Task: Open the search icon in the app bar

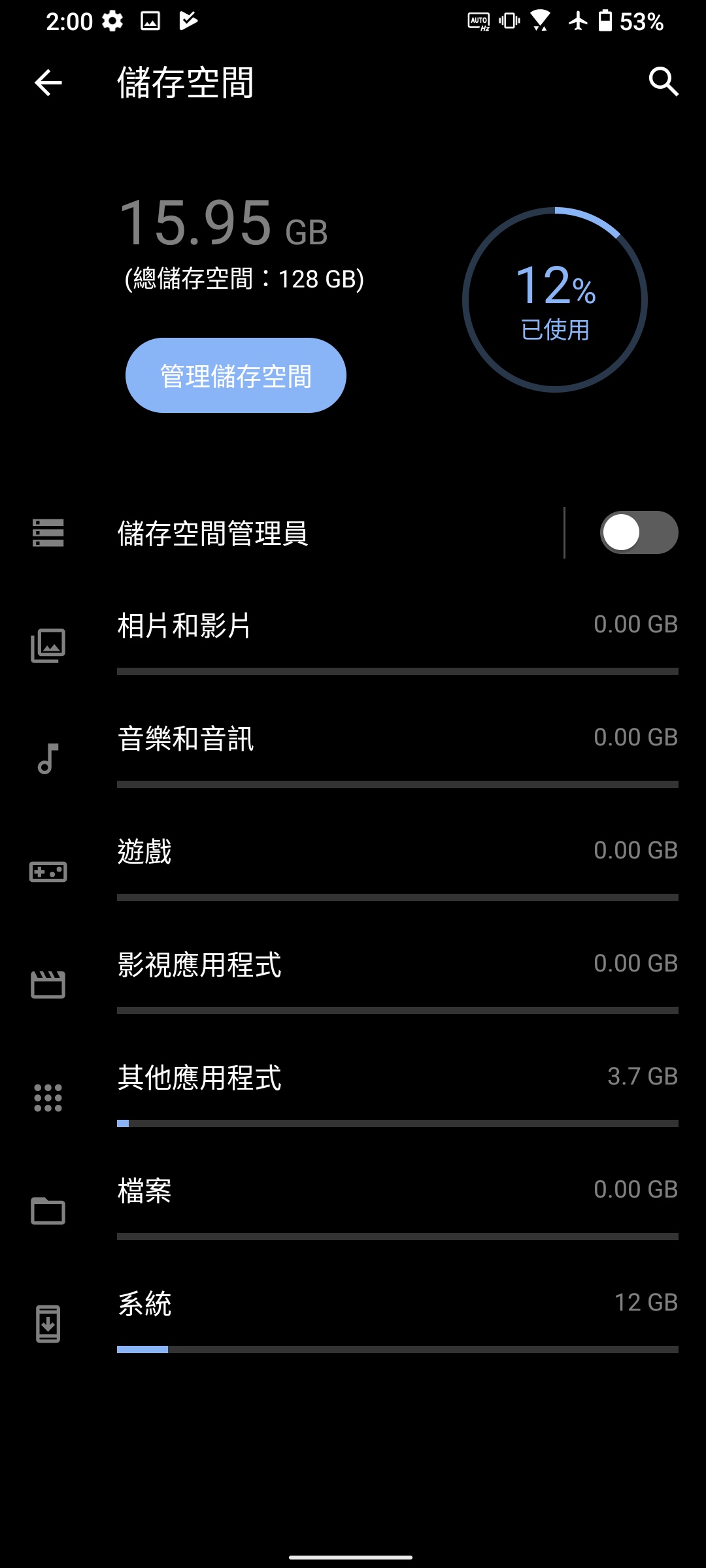Action: pos(663,82)
